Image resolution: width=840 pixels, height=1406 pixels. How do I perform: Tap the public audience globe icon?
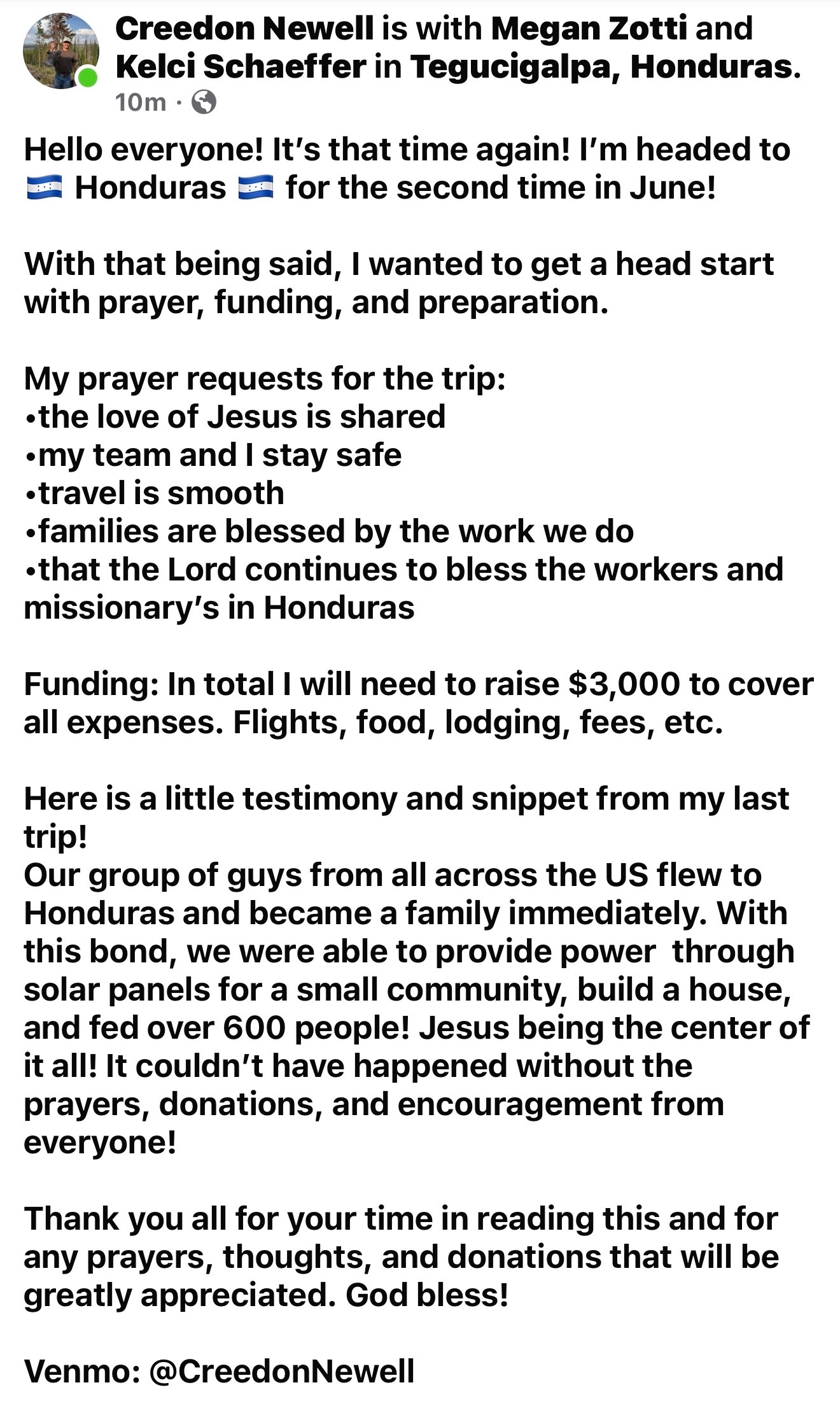coord(204,102)
